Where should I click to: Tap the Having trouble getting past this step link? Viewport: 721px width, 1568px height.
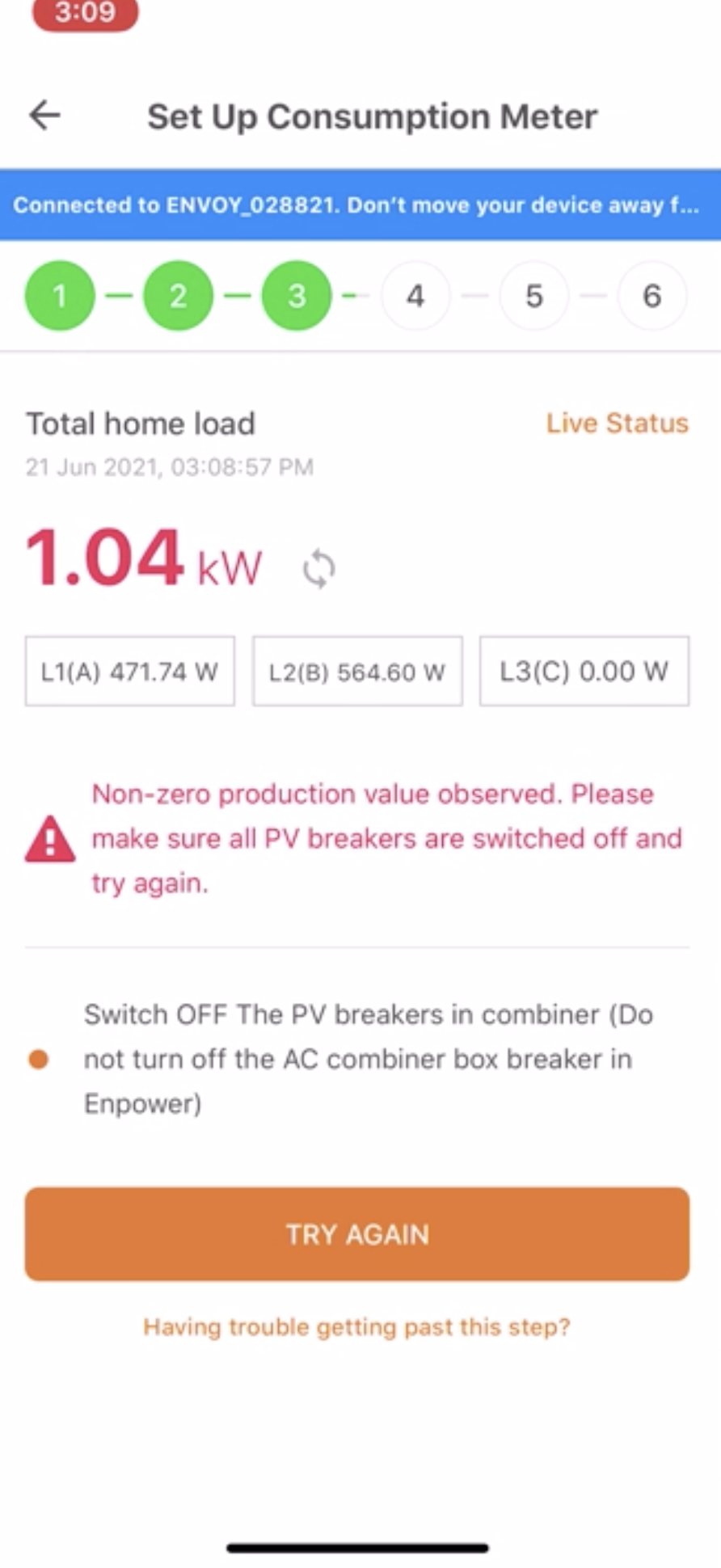[x=356, y=1326]
